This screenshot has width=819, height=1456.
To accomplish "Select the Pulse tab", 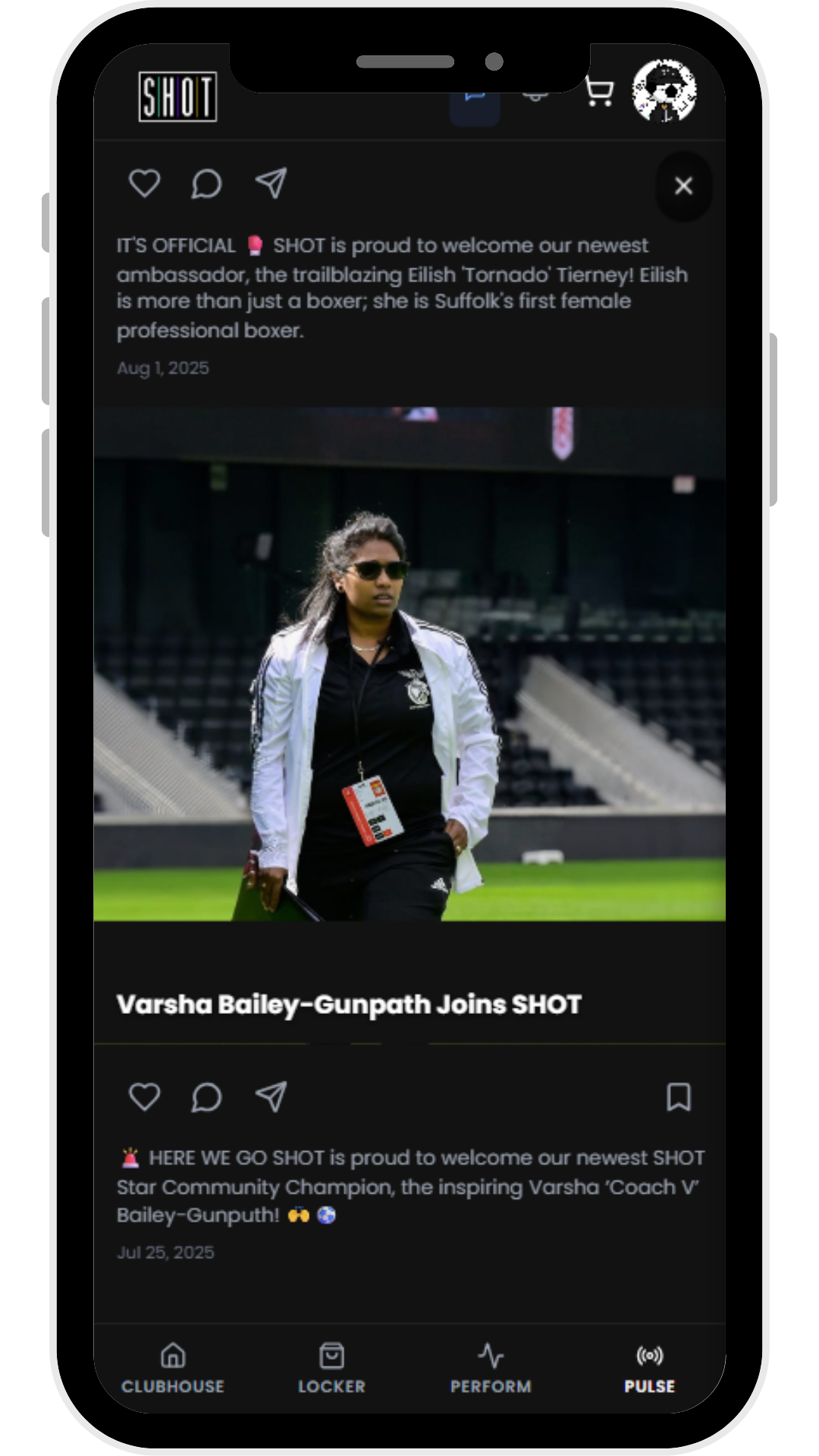I will [649, 1369].
